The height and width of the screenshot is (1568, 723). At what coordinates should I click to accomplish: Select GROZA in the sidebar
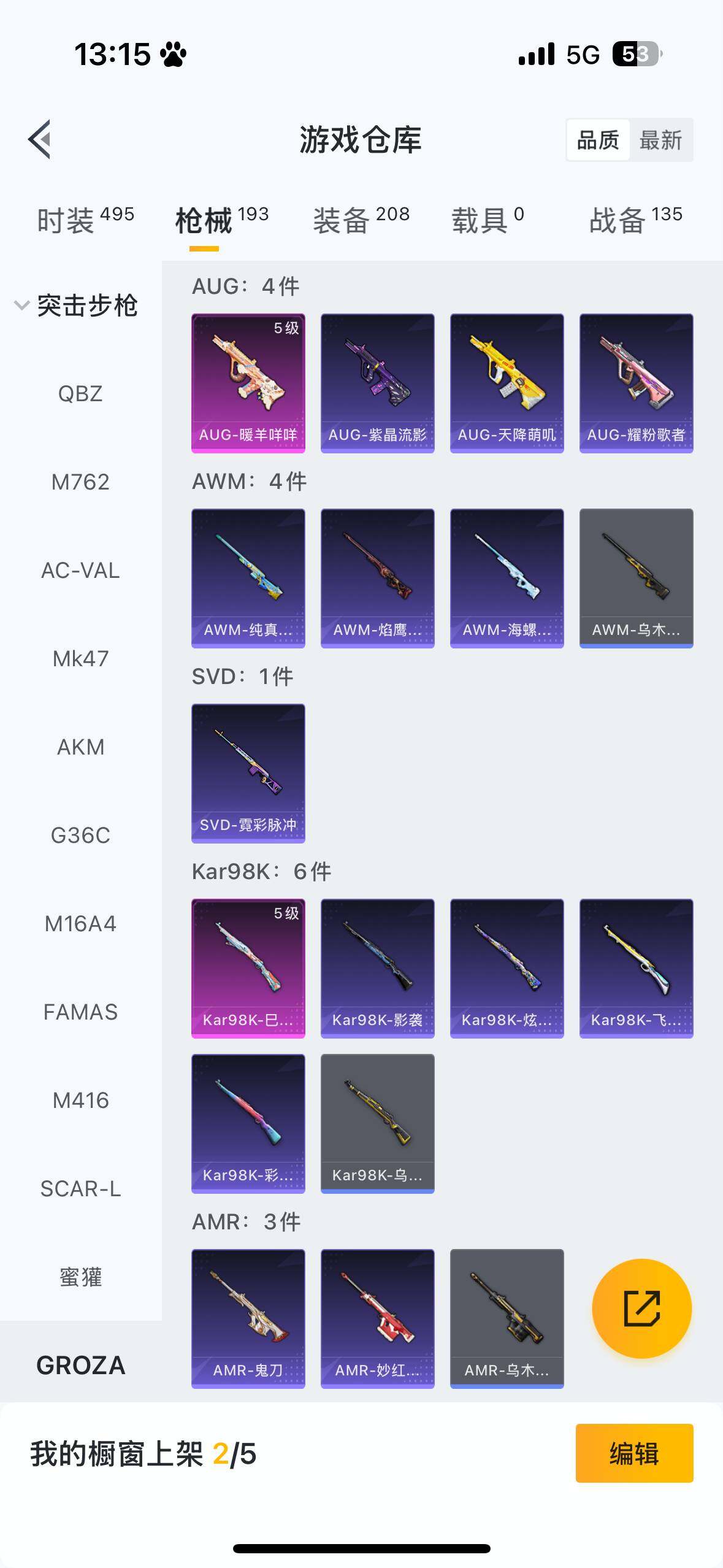[x=80, y=1366]
